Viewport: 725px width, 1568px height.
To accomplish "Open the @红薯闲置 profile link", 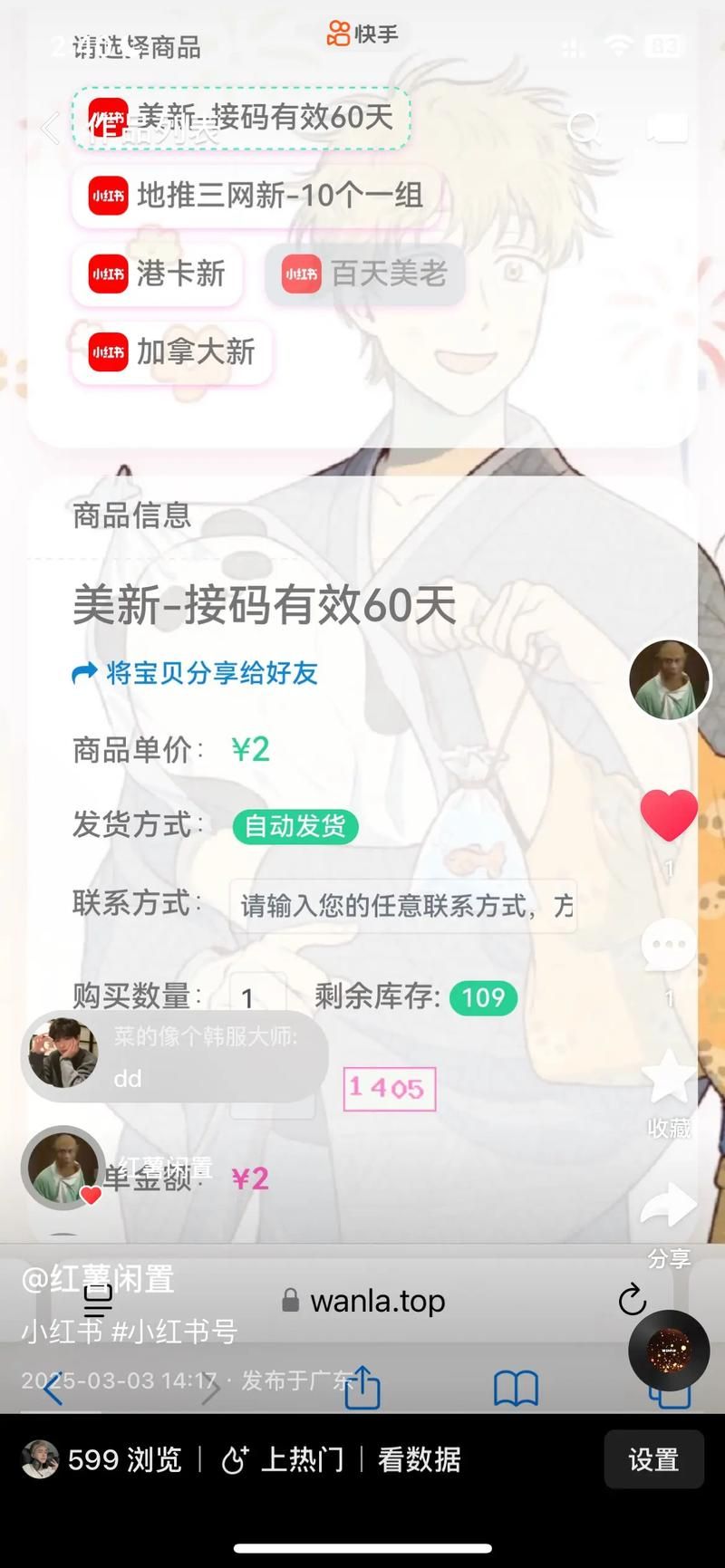I will 98,1279.
